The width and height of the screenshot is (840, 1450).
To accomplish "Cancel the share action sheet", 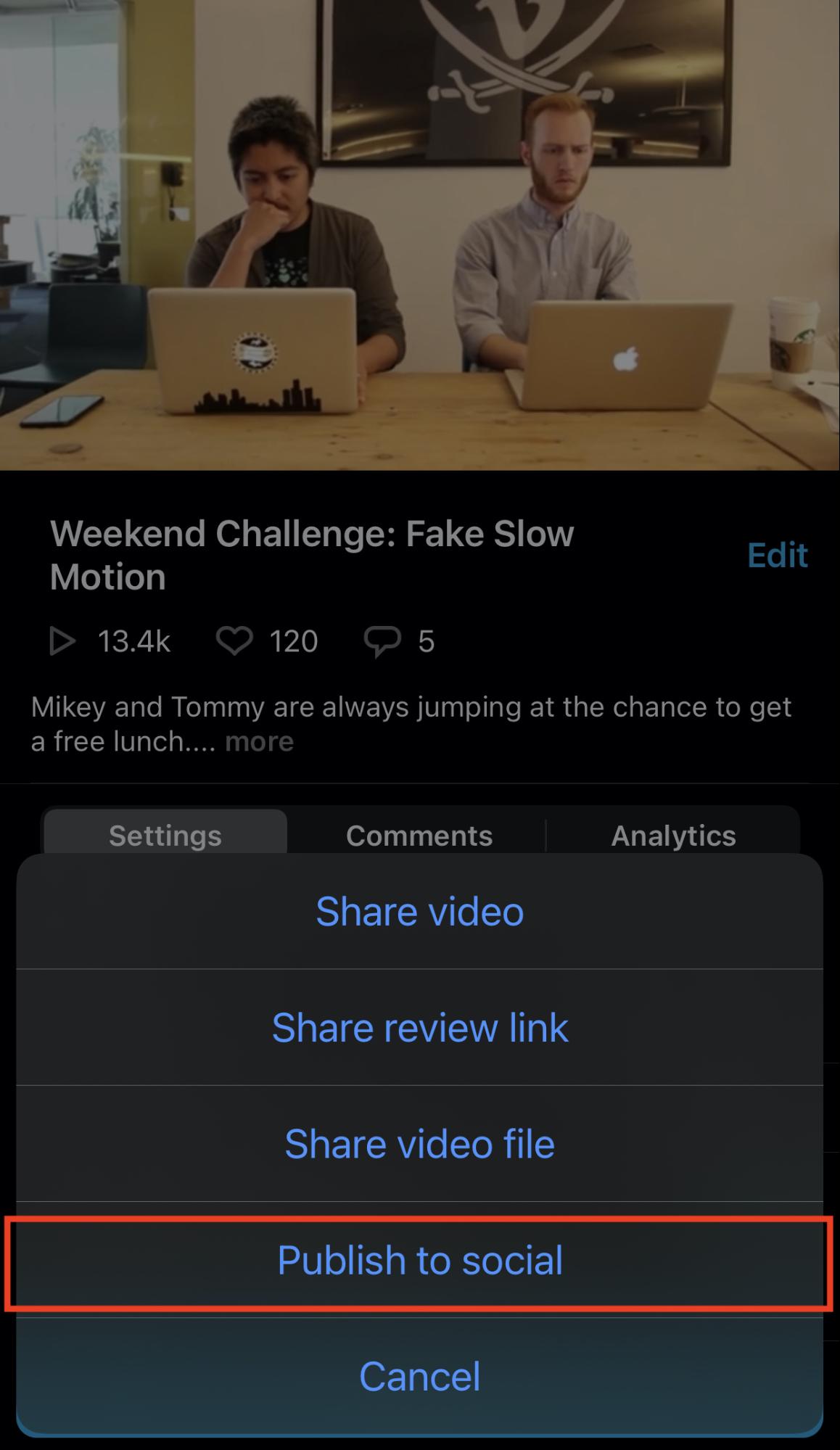I will 419,1376.
